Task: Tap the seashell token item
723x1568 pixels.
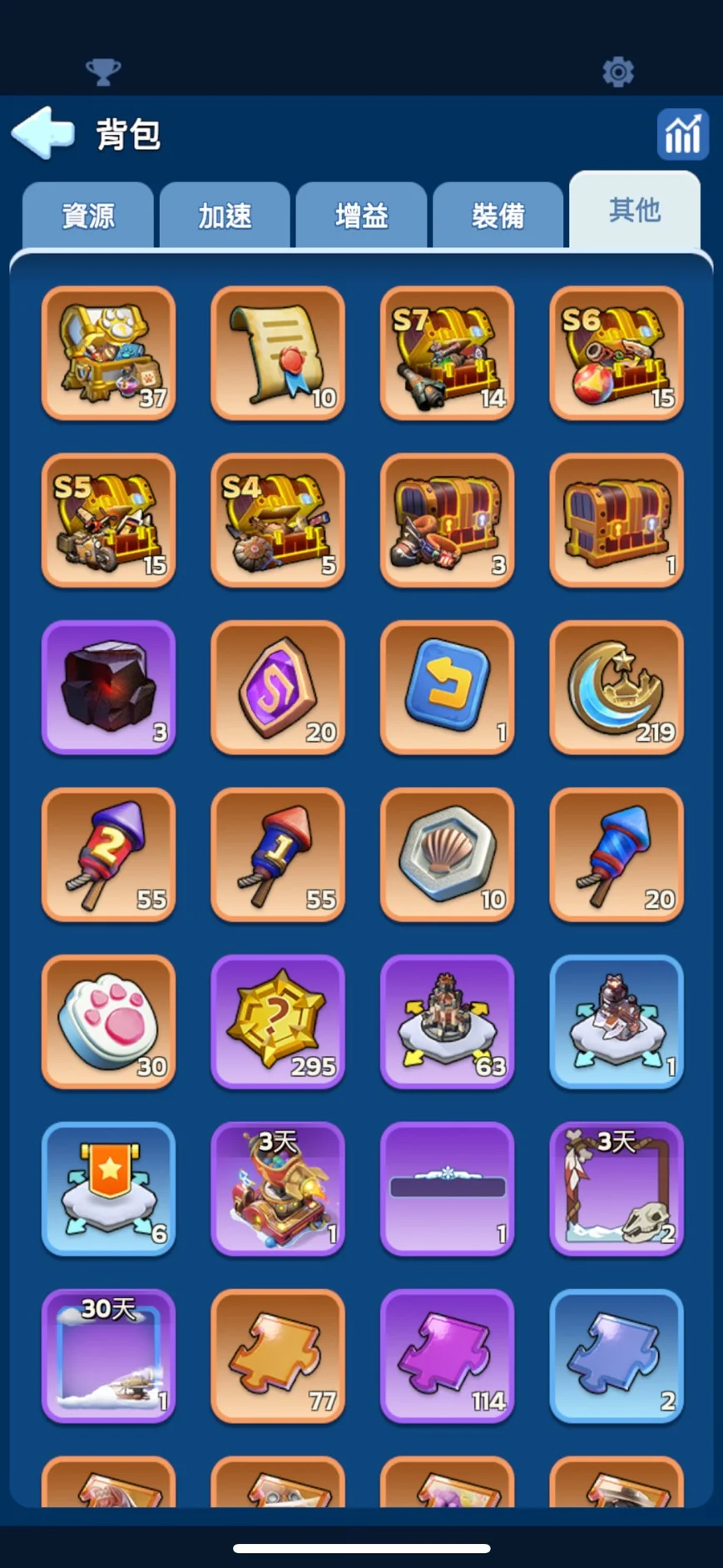Action: (x=447, y=855)
